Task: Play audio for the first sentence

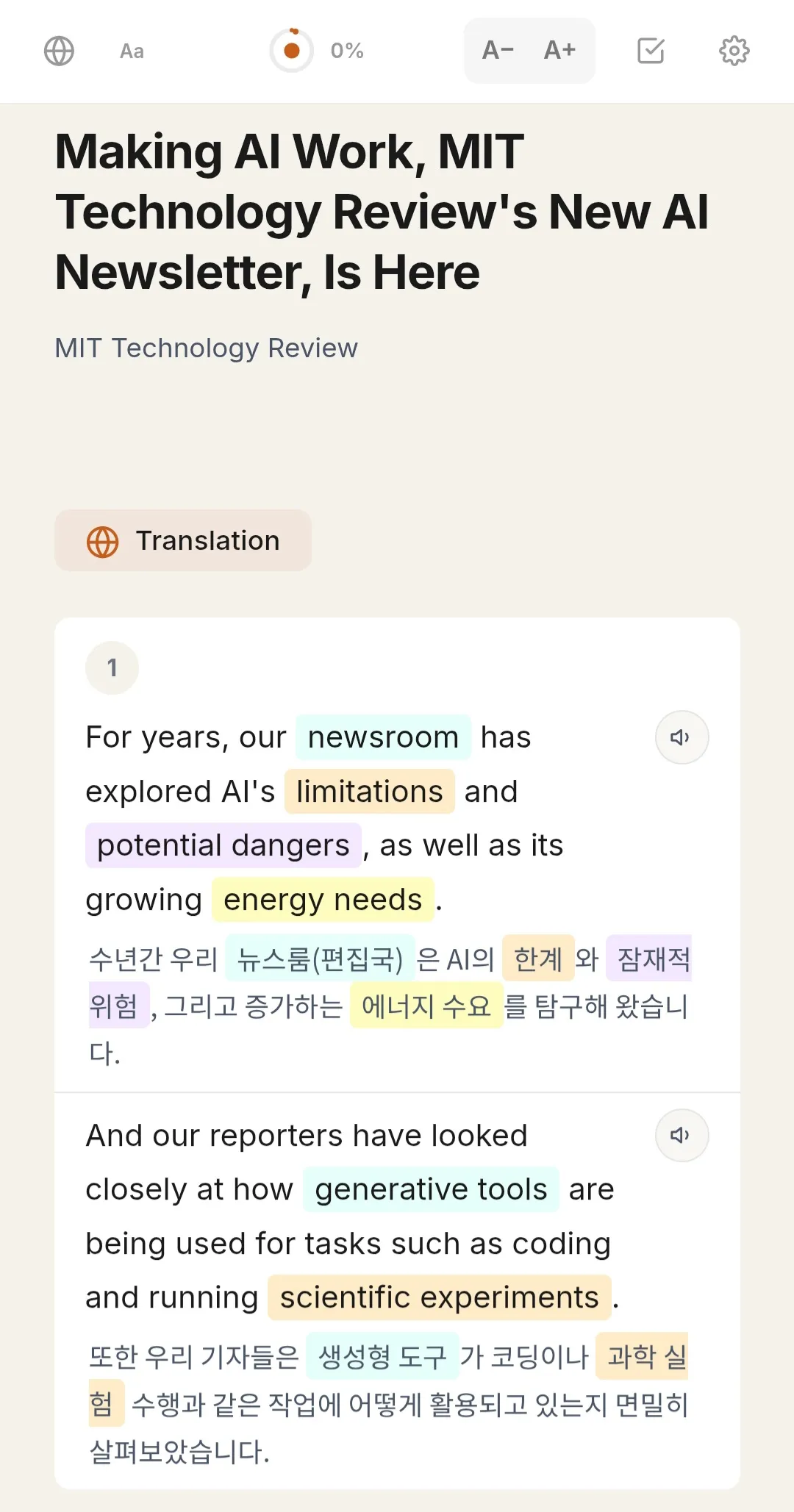Action: coord(681,737)
